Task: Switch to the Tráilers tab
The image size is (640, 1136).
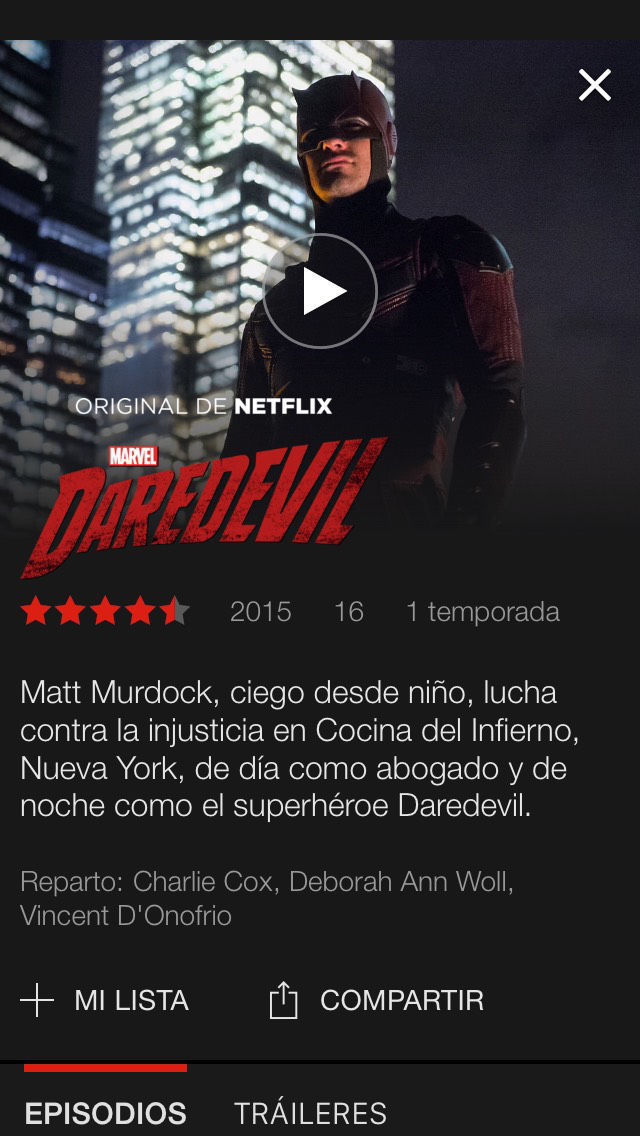Action: click(x=310, y=1113)
